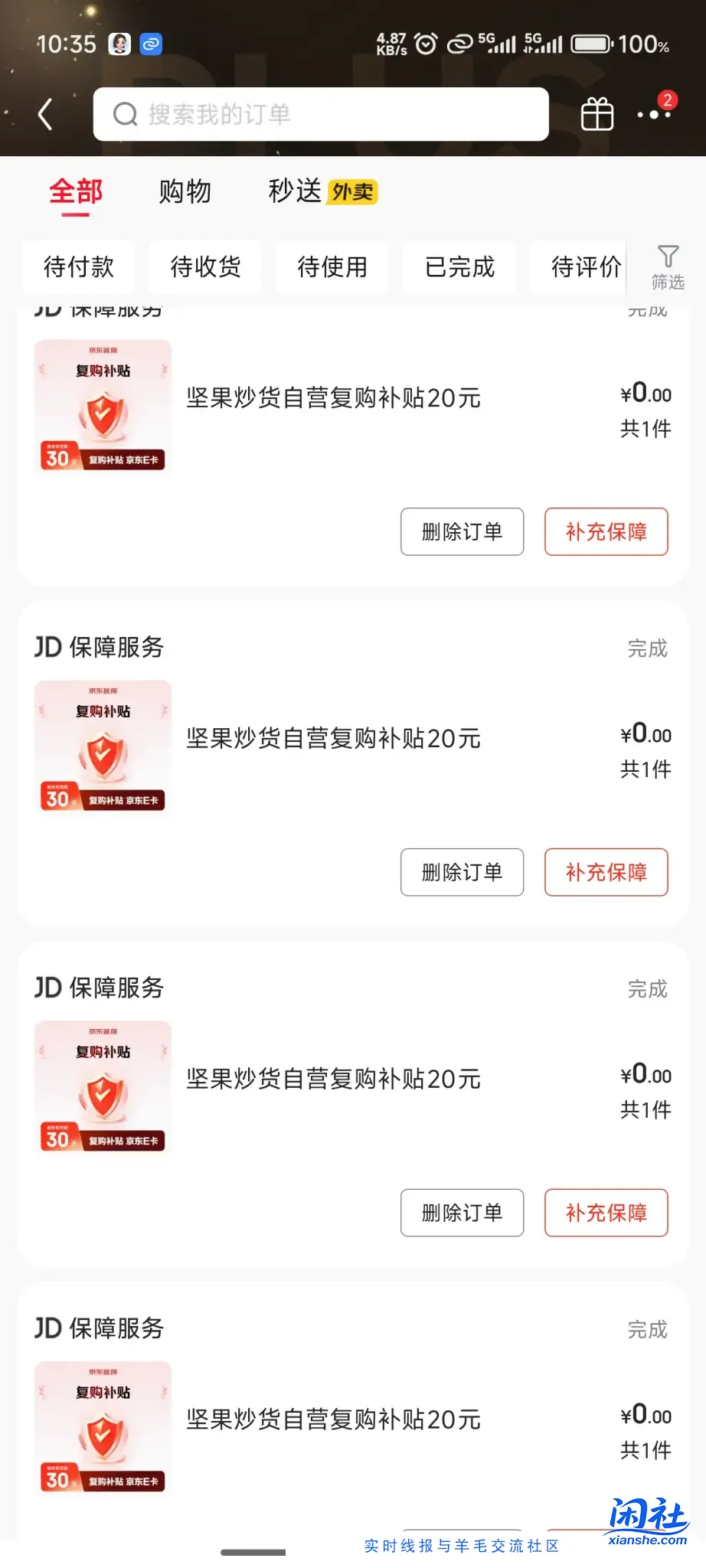706x1568 pixels.
Task: Open the more options menu with notification badge
Action: pyautogui.click(x=655, y=113)
